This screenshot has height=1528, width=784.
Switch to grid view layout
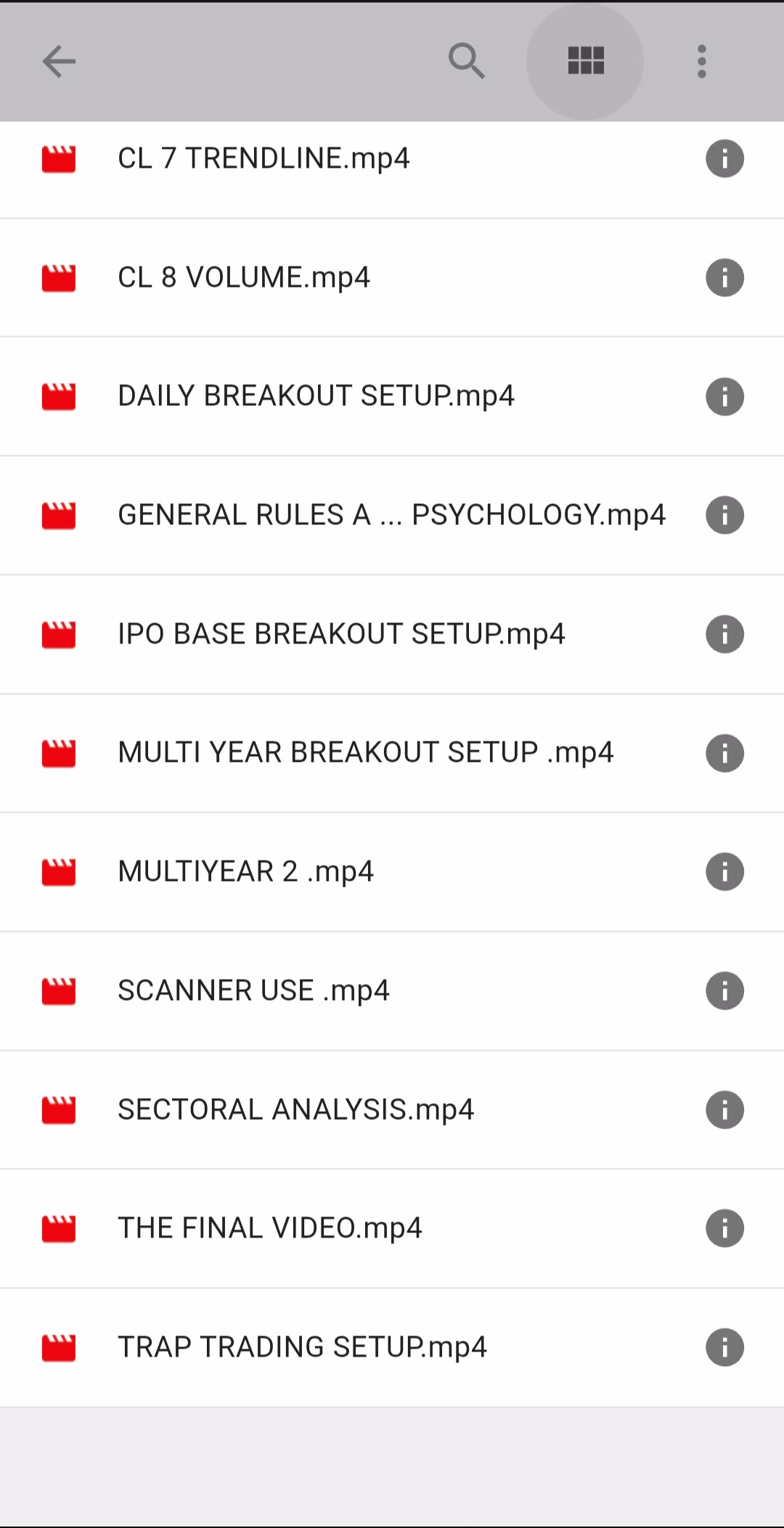(x=585, y=61)
